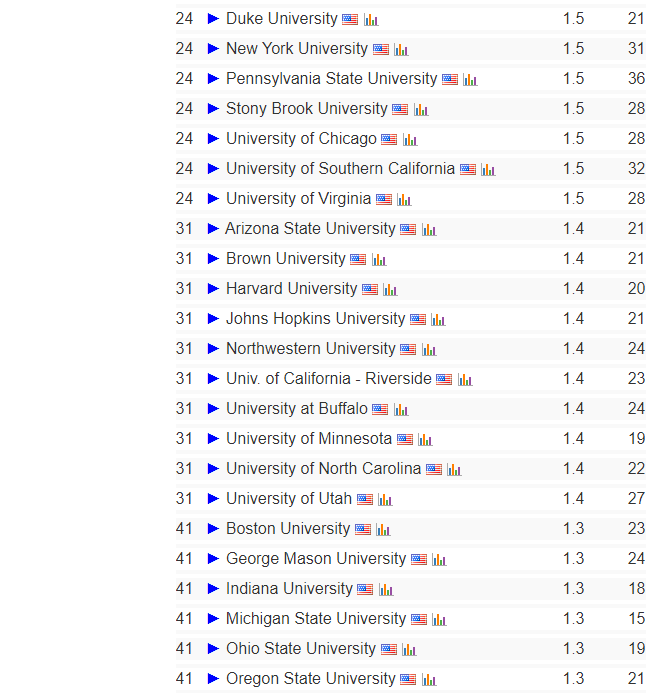672x693 pixels.
Task: Show Northwestern University's chart
Action: pyautogui.click(x=429, y=349)
